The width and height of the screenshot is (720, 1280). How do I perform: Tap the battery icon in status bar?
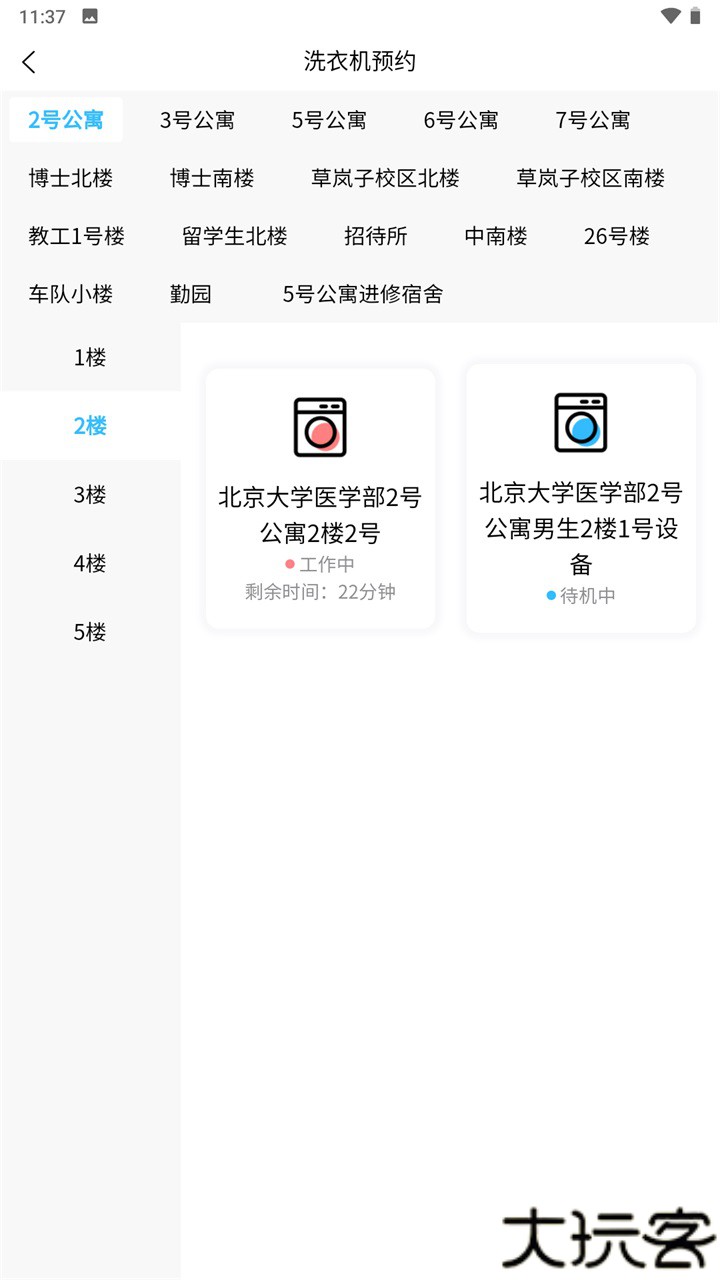697,16
